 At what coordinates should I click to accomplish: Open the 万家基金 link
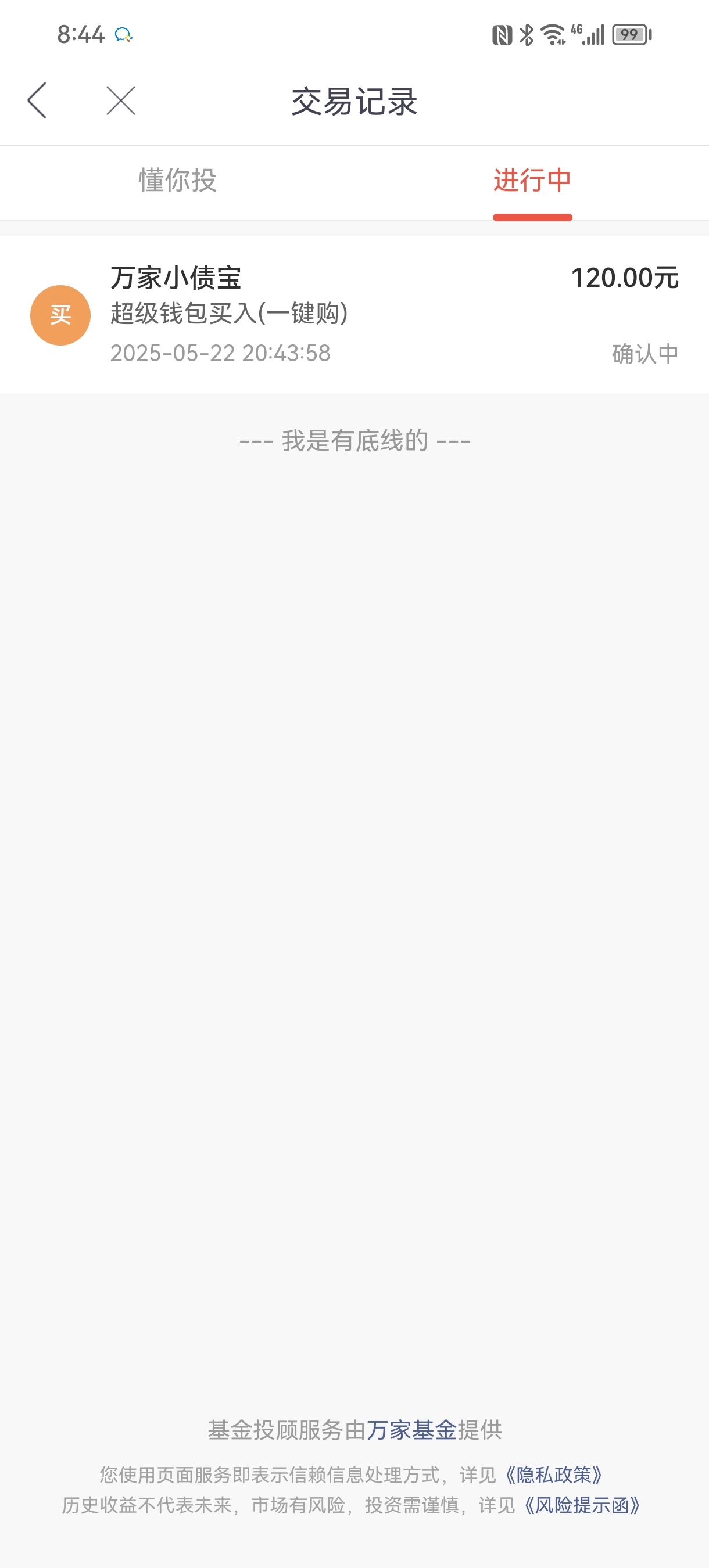pos(412,1430)
